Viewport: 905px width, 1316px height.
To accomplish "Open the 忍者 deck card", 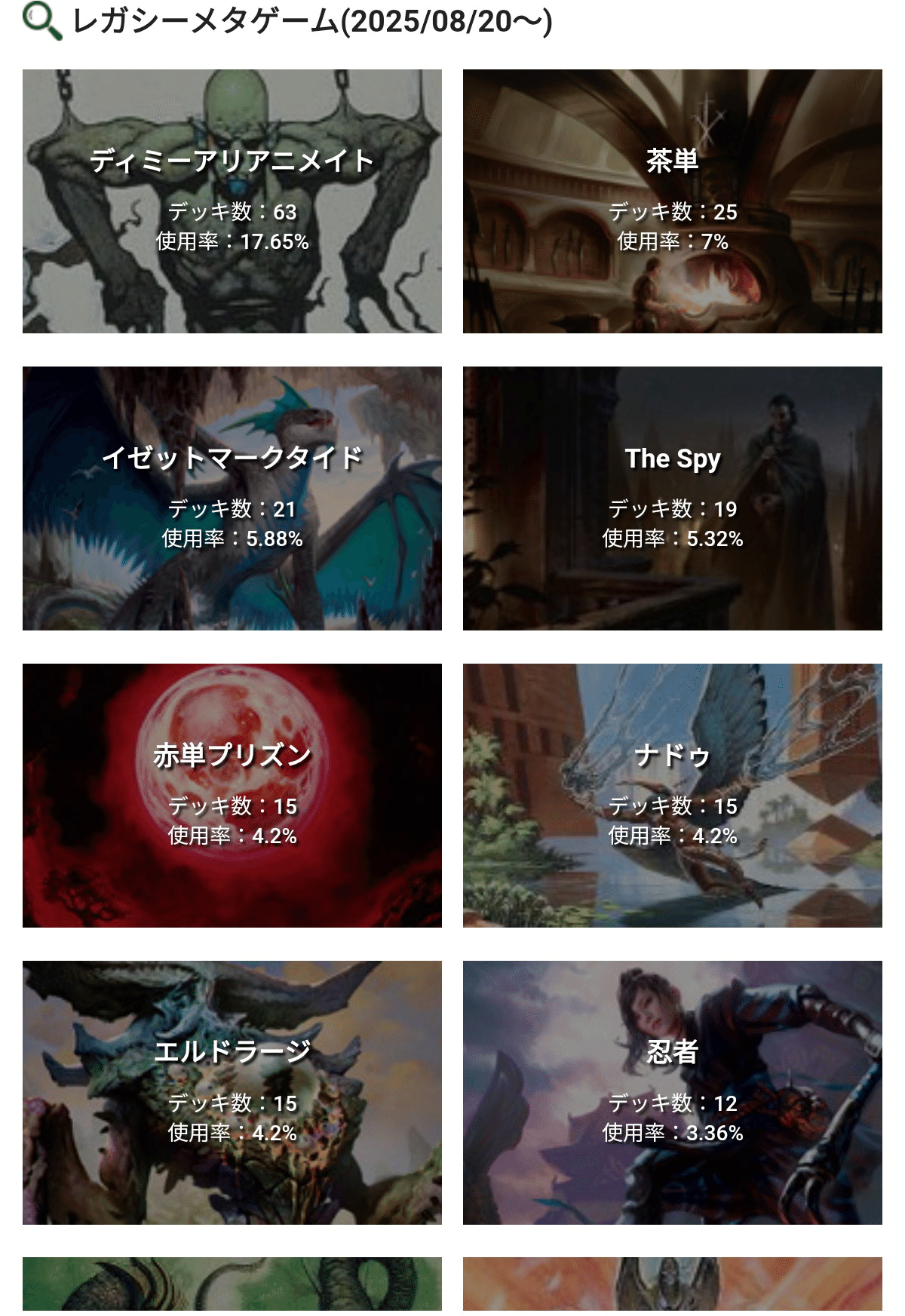I will (x=672, y=1092).
